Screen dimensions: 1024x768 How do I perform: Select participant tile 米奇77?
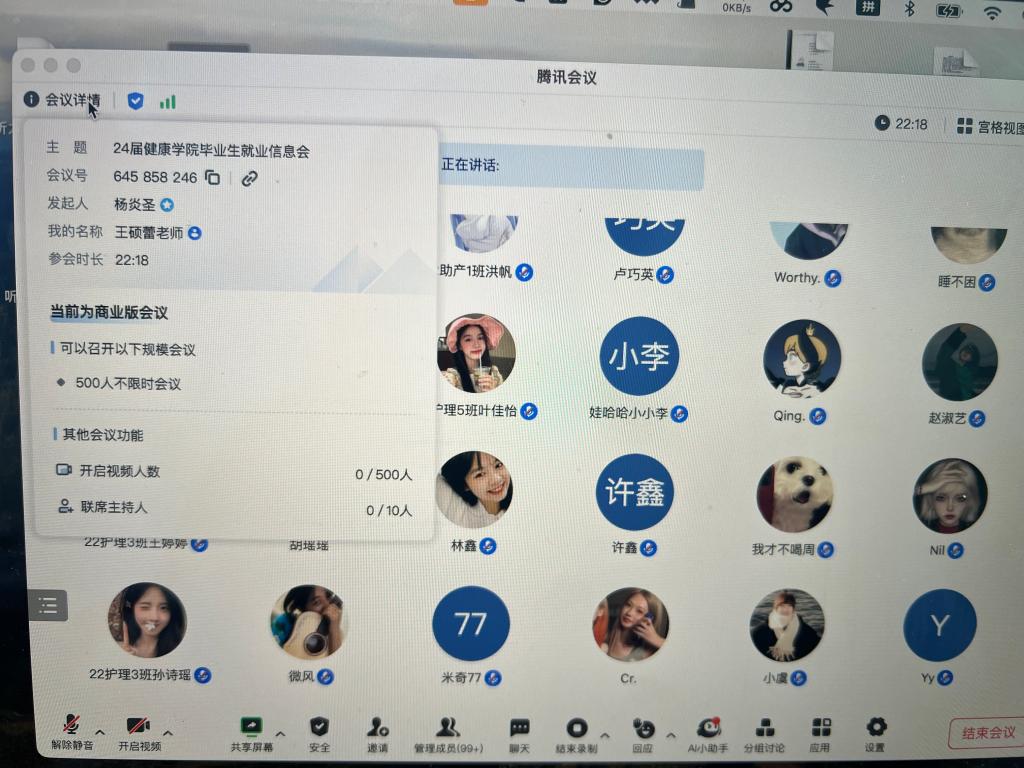pos(470,624)
